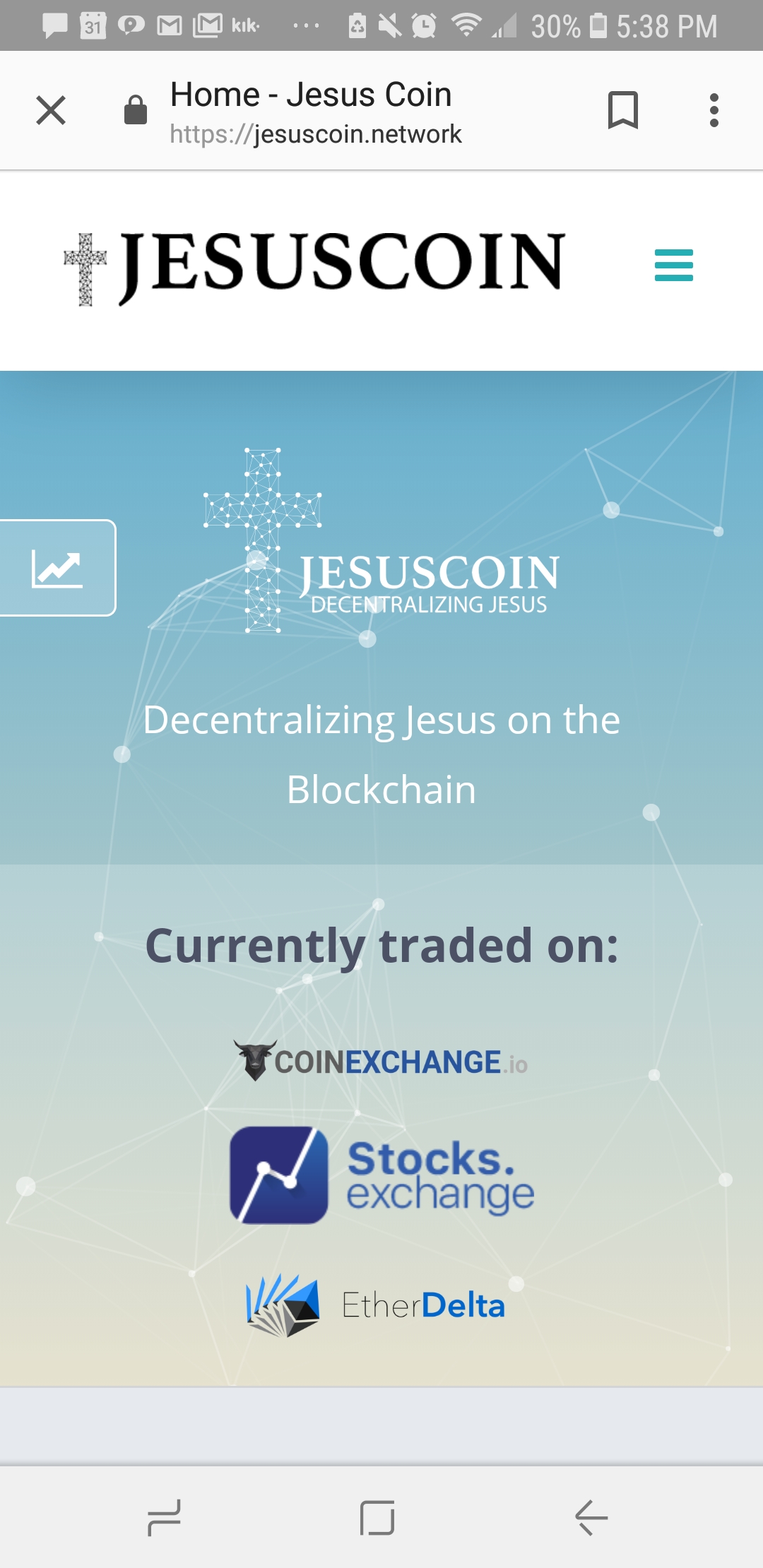763x1568 pixels.
Task: Go to the phone home screen
Action: click(377, 1517)
